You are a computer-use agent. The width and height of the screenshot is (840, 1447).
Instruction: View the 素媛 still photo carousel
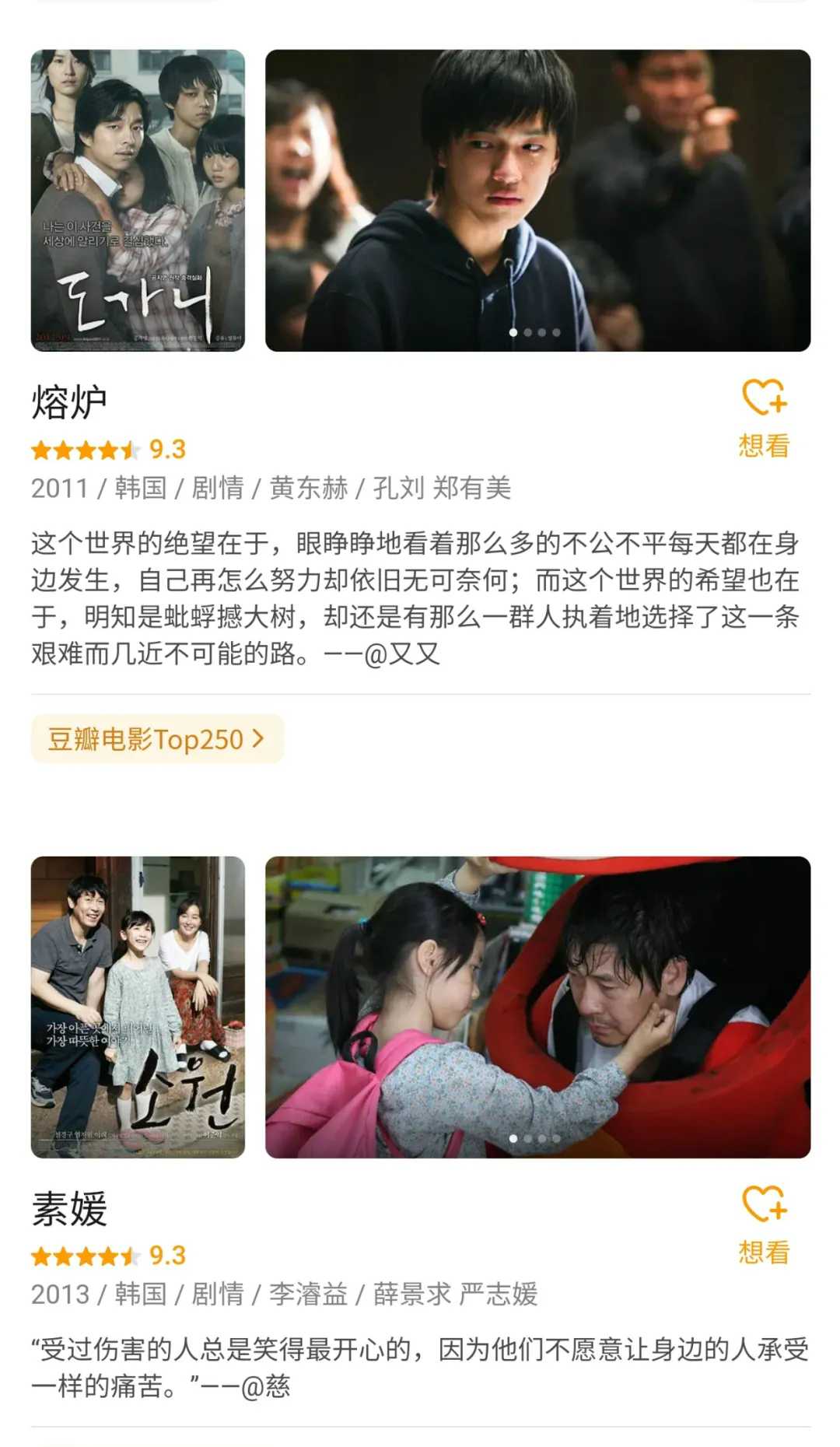(537, 1007)
